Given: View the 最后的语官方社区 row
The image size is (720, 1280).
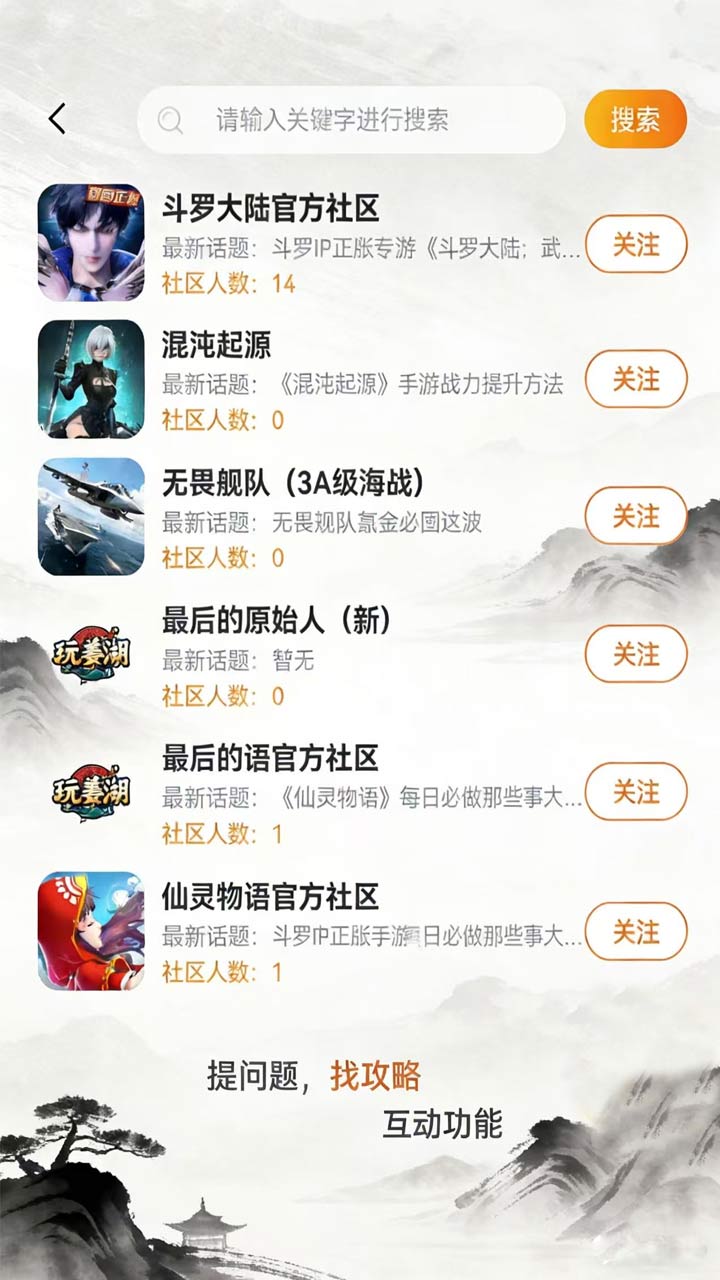Looking at the screenshot, I should pos(270,759).
